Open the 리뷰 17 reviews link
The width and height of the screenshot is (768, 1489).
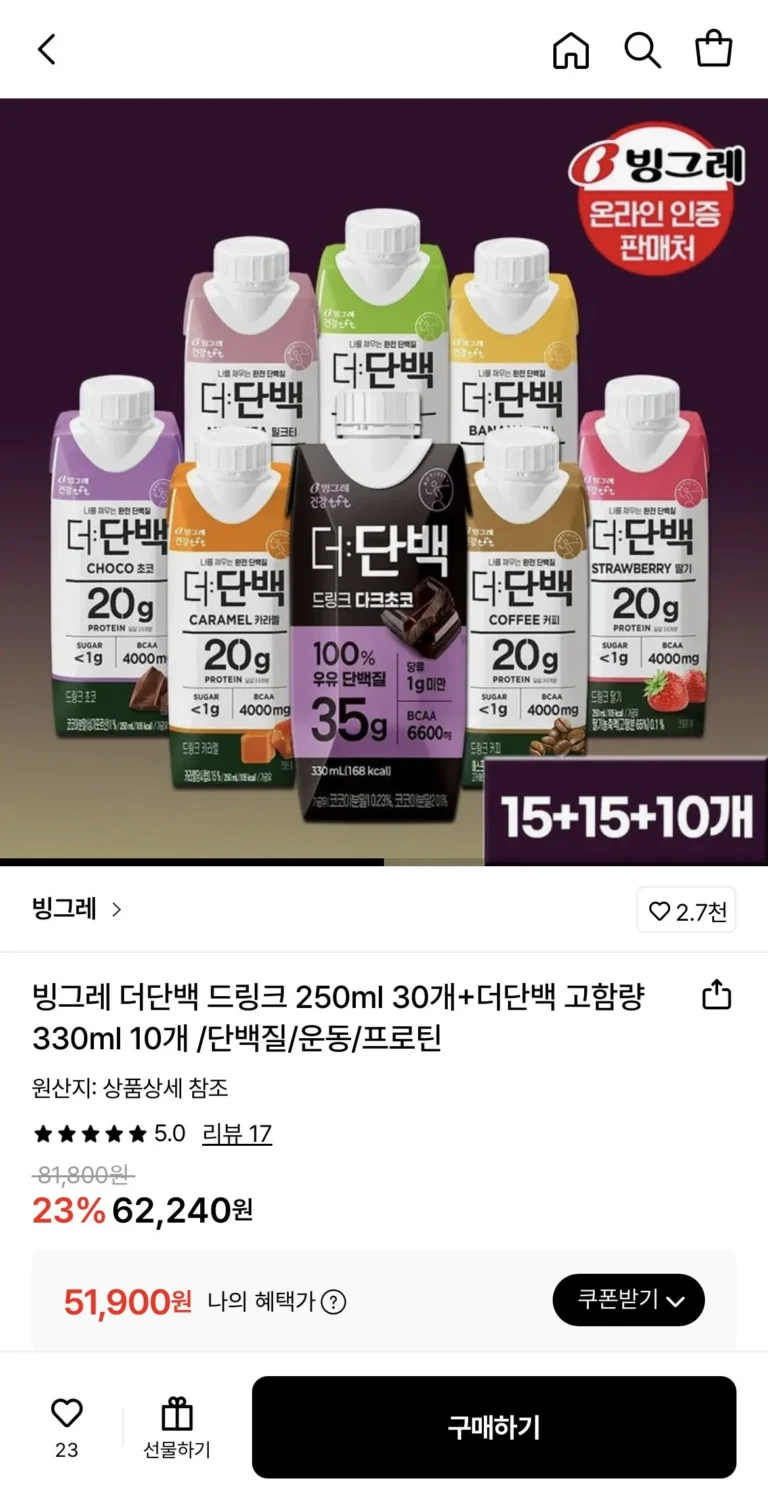point(237,1133)
